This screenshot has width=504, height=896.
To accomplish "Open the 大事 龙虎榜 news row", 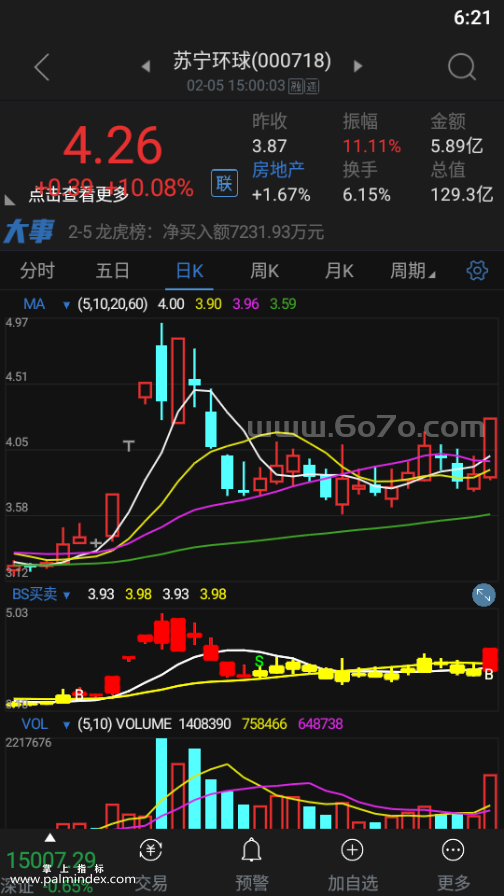I will [x=252, y=231].
